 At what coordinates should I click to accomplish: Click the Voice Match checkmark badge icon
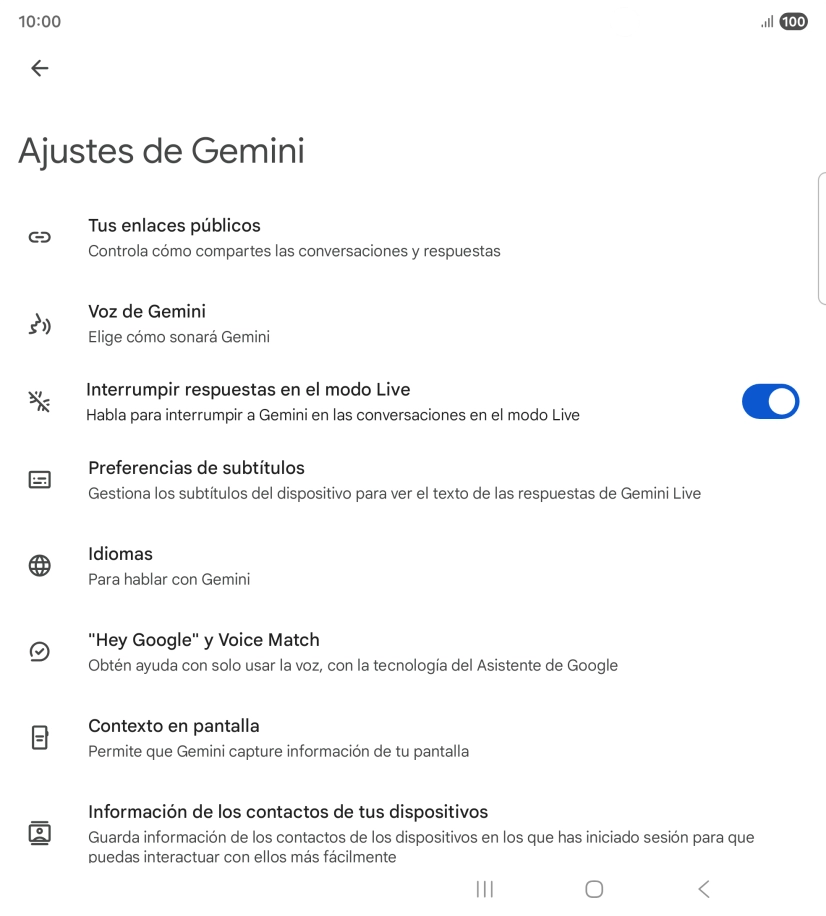point(39,651)
